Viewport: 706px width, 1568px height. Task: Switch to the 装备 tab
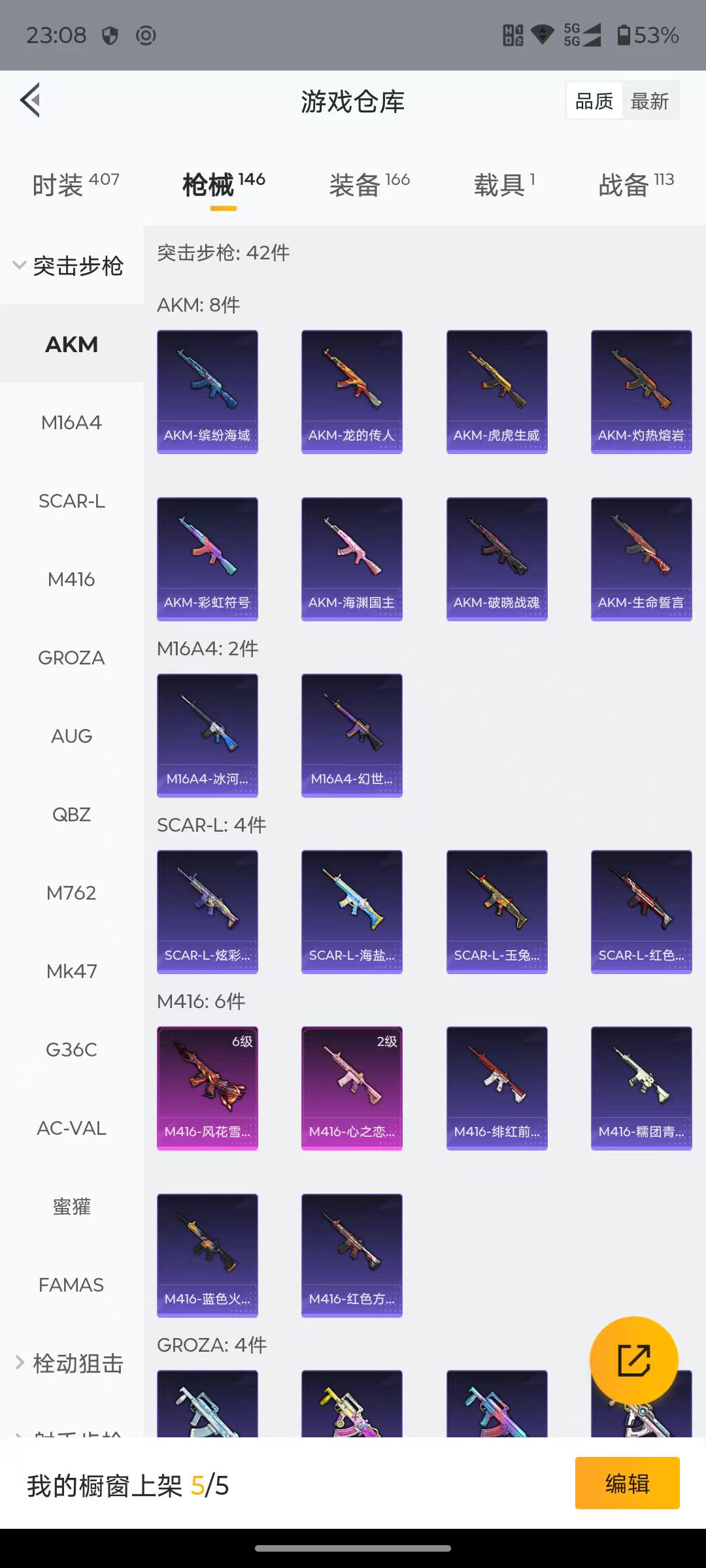369,185
